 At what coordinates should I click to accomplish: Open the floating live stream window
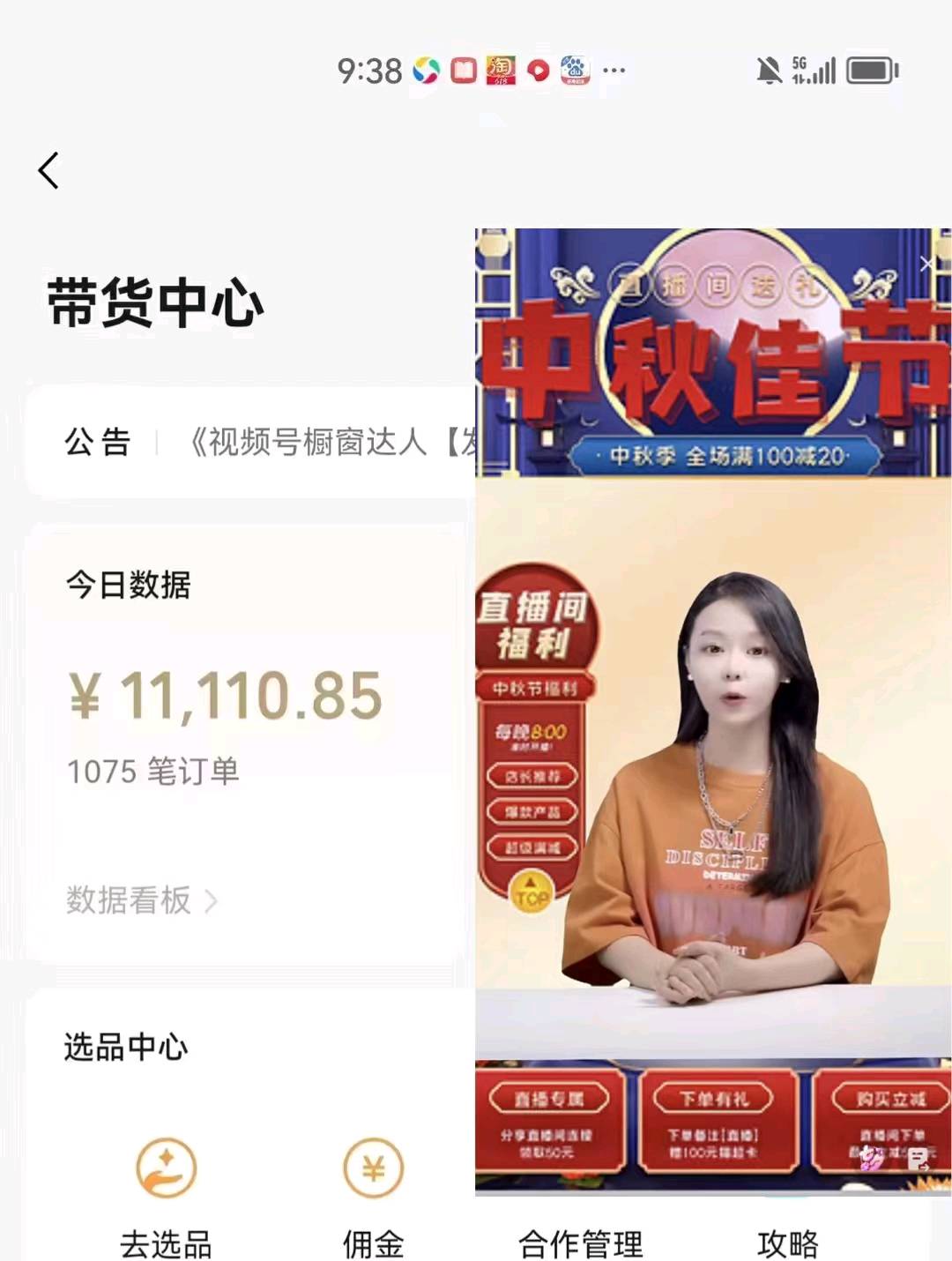point(712,750)
